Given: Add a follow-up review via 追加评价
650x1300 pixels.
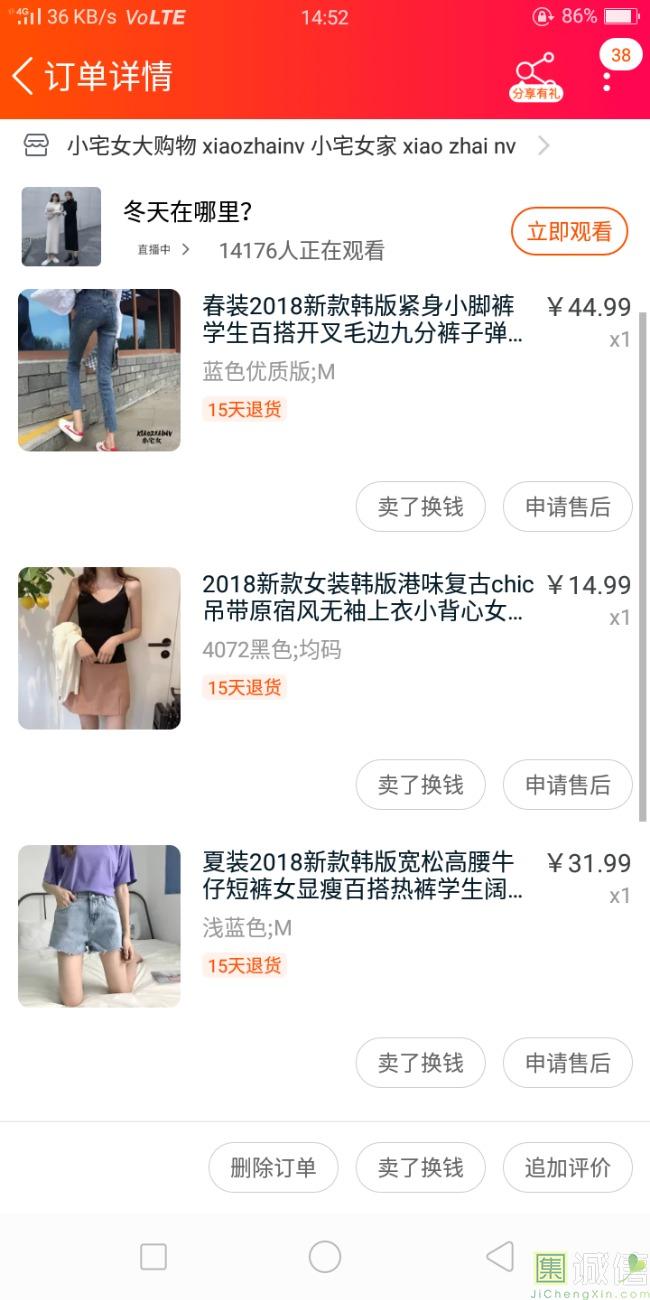Looking at the screenshot, I should 567,1167.
